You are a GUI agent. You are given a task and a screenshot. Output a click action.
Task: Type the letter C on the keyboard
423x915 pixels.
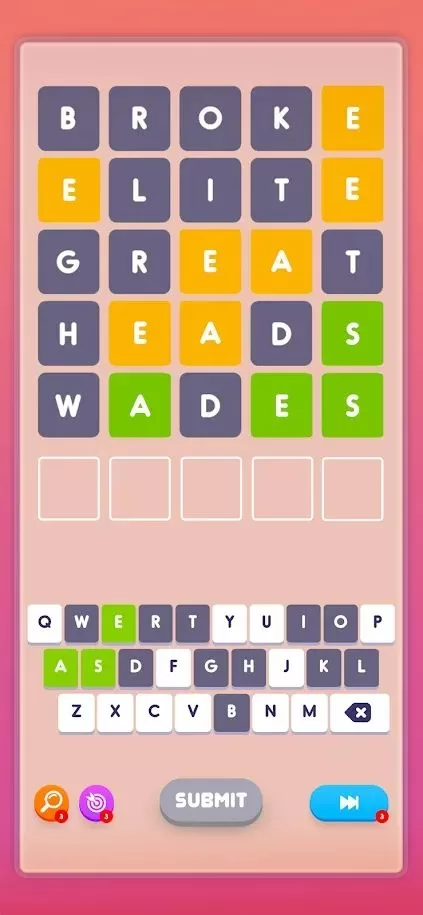154,713
